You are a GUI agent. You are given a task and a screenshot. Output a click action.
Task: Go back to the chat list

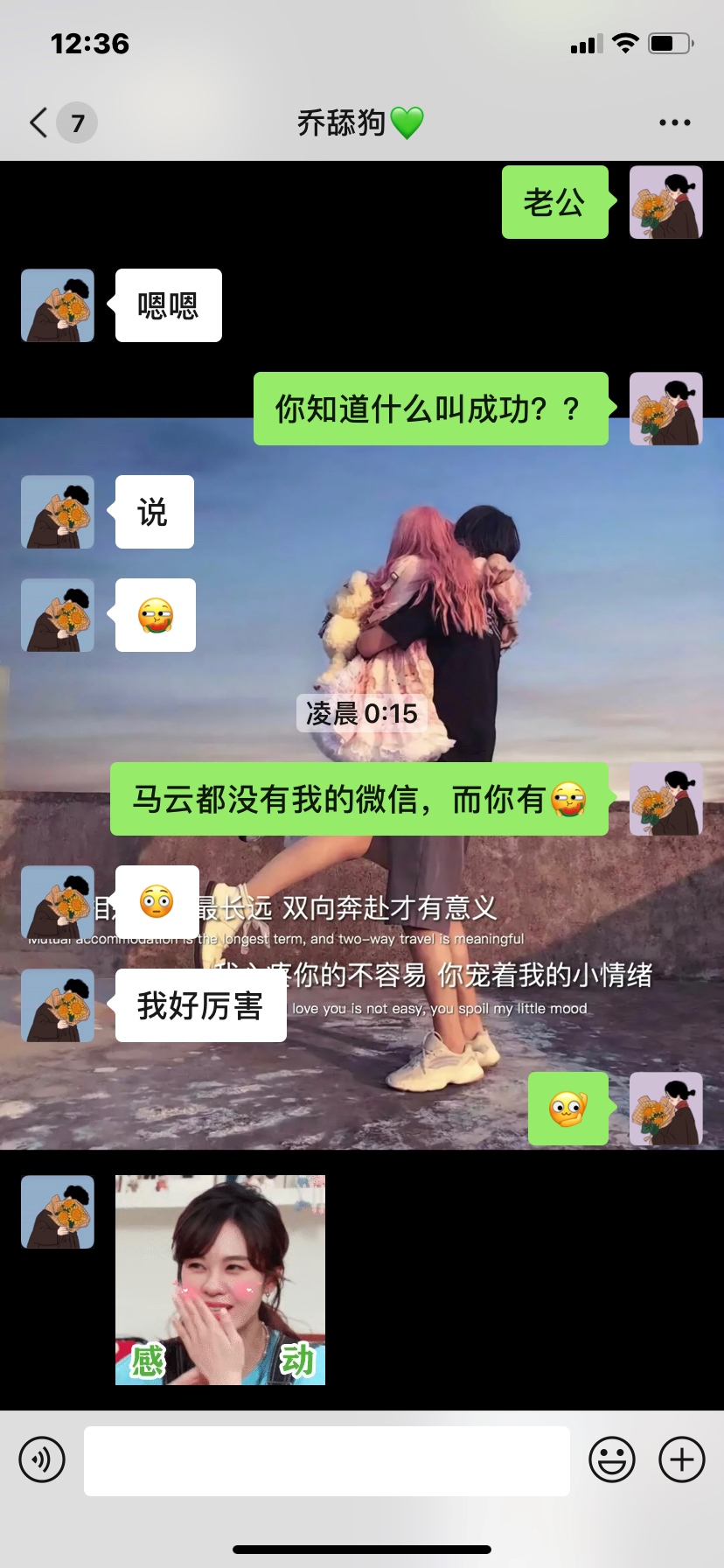[x=39, y=122]
